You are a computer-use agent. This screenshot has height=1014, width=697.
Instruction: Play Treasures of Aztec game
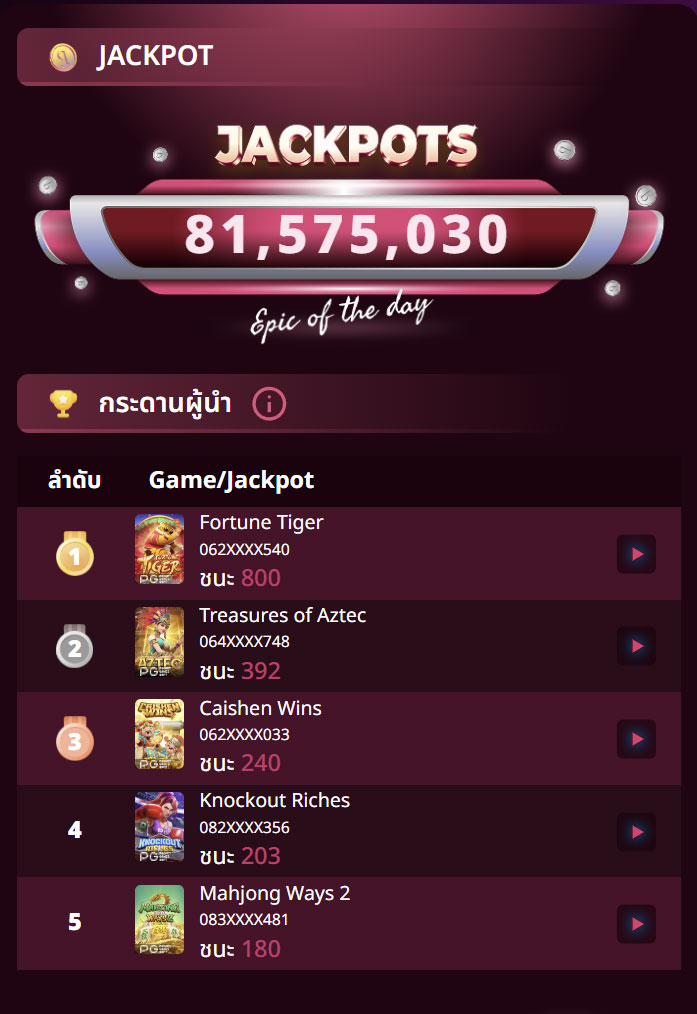click(x=636, y=646)
